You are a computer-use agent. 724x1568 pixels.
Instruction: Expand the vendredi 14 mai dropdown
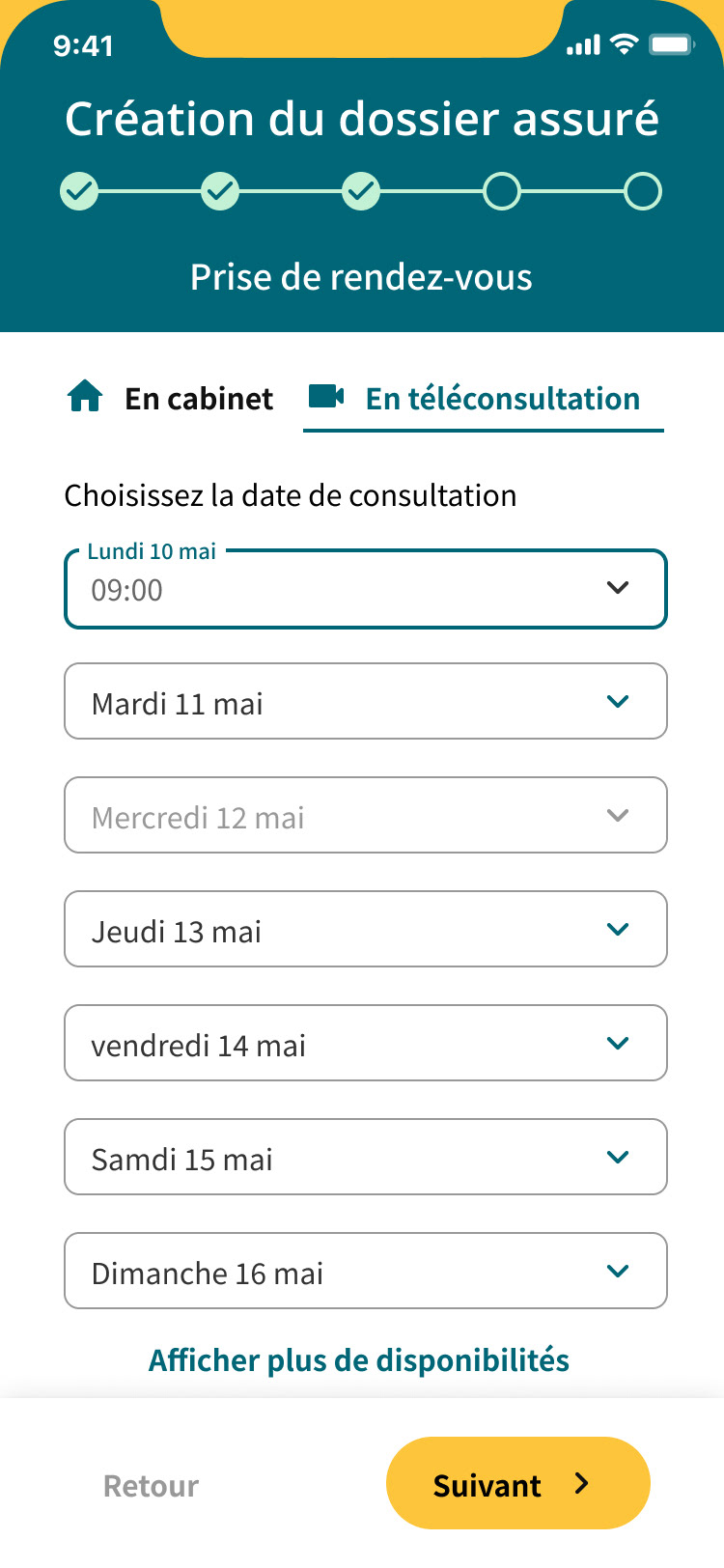pos(366,1043)
